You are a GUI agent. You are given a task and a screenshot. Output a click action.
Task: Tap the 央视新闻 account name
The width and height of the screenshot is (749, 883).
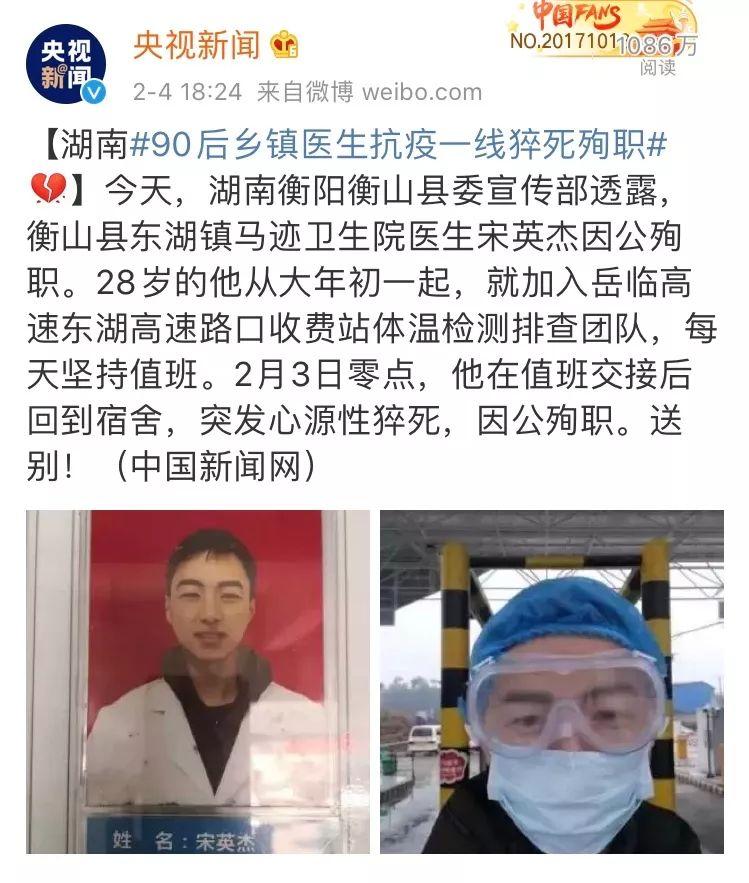click(x=196, y=45)
